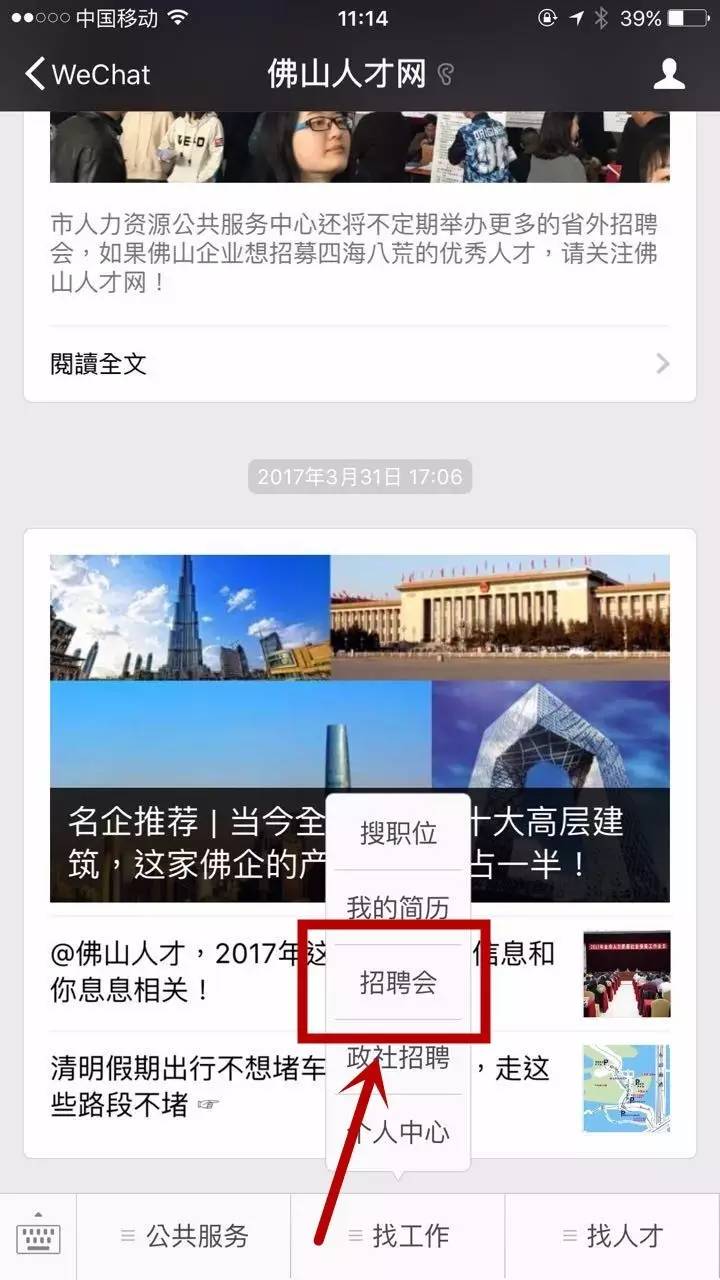Go back to WeChat
The image size is (720, 1280).
click(x=87, y=74)
